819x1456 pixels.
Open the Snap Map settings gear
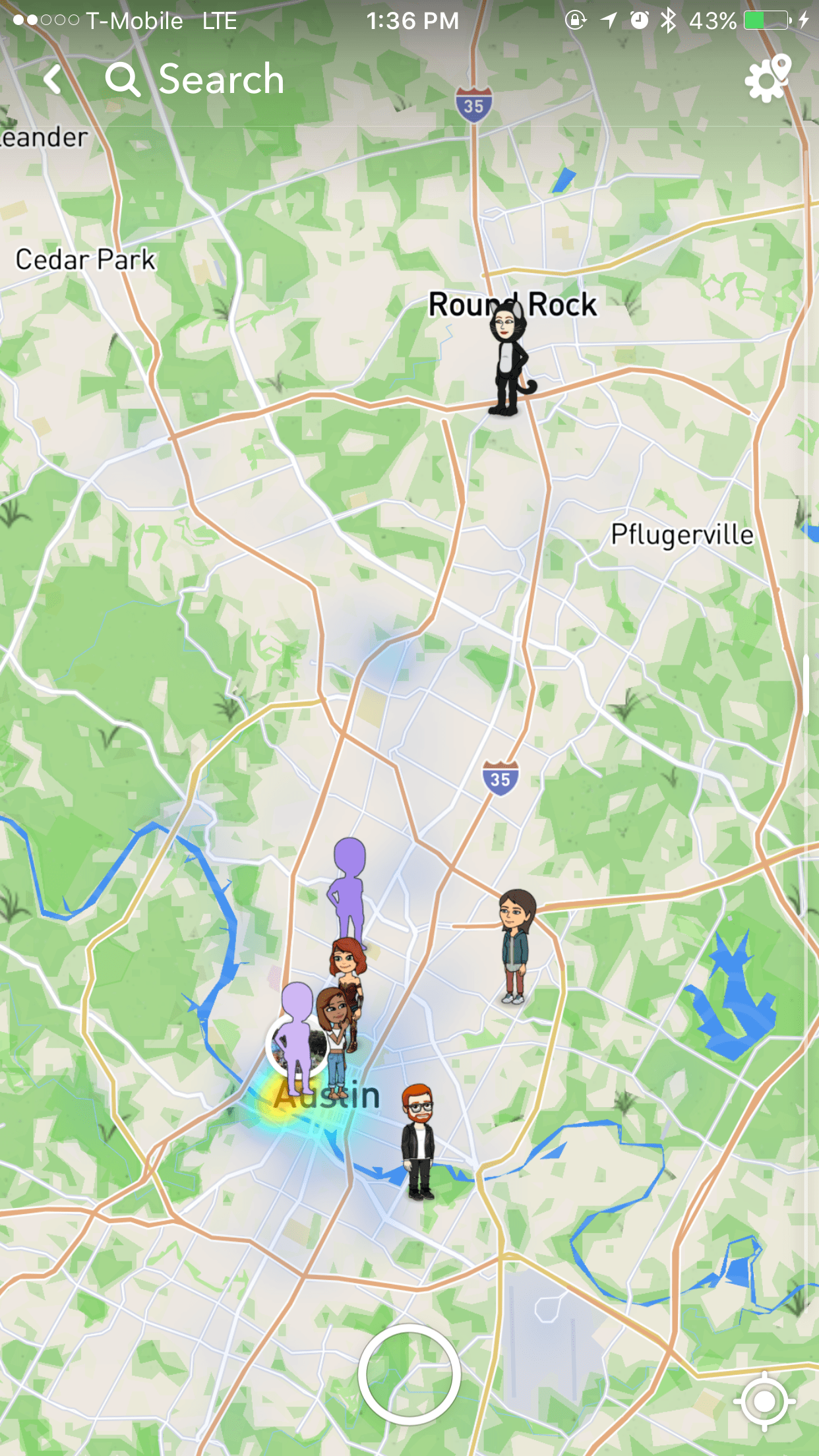pyautogui.click(x=764, y=82)
